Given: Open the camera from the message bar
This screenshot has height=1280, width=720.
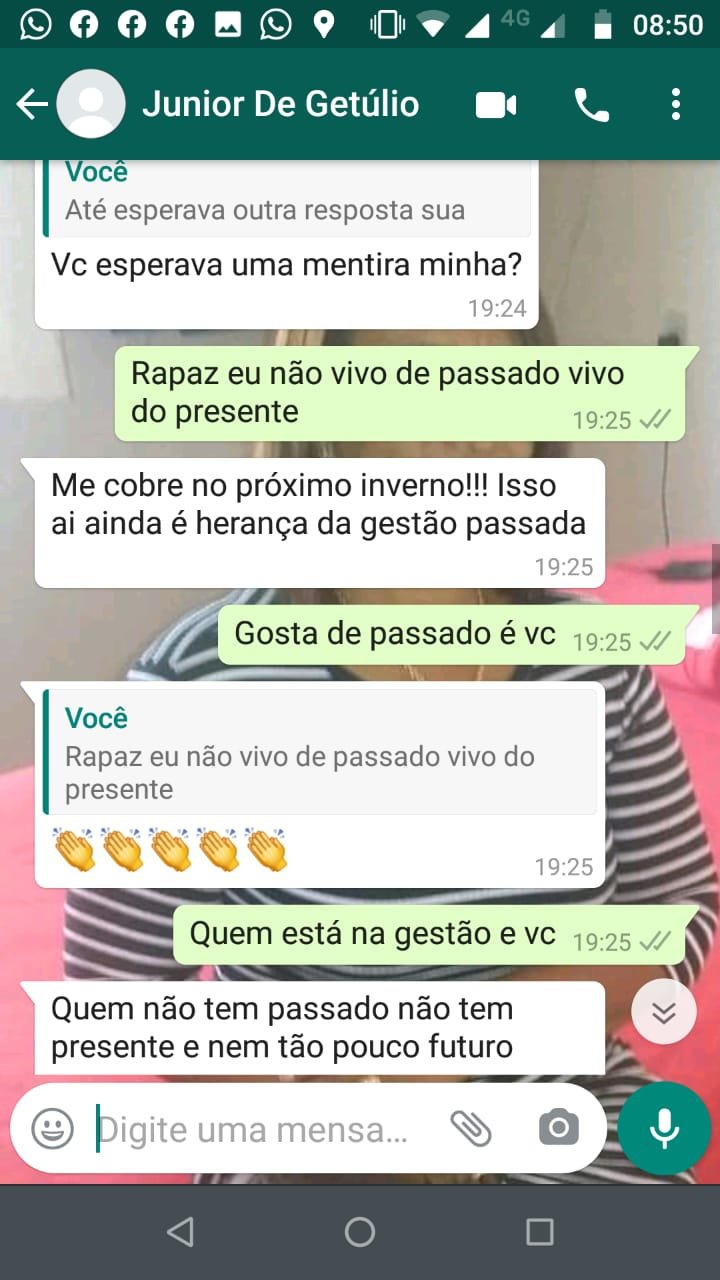Looking at the screenshot, I should click(558, 1129).
